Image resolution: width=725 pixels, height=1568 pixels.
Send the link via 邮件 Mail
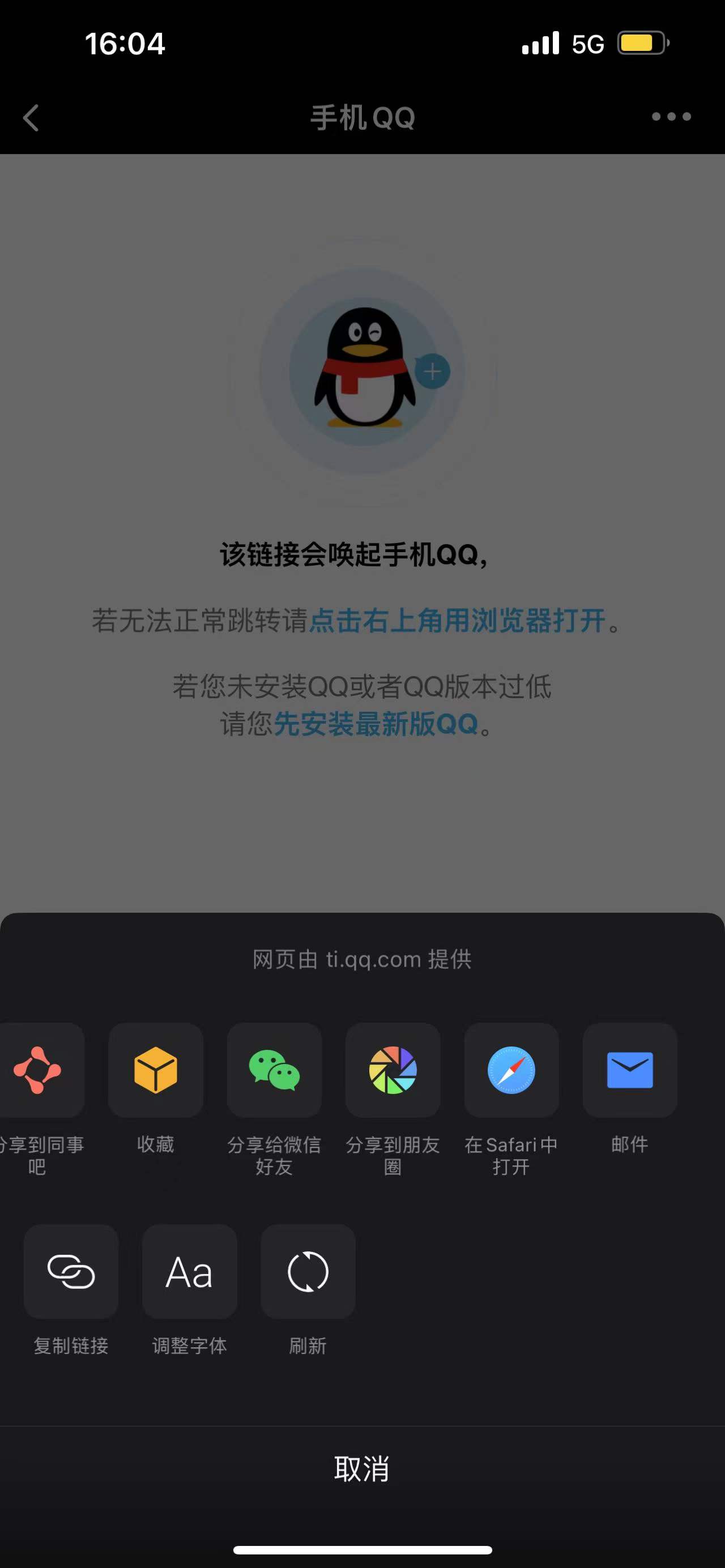pyautogui.click(x=630, y=1071)
